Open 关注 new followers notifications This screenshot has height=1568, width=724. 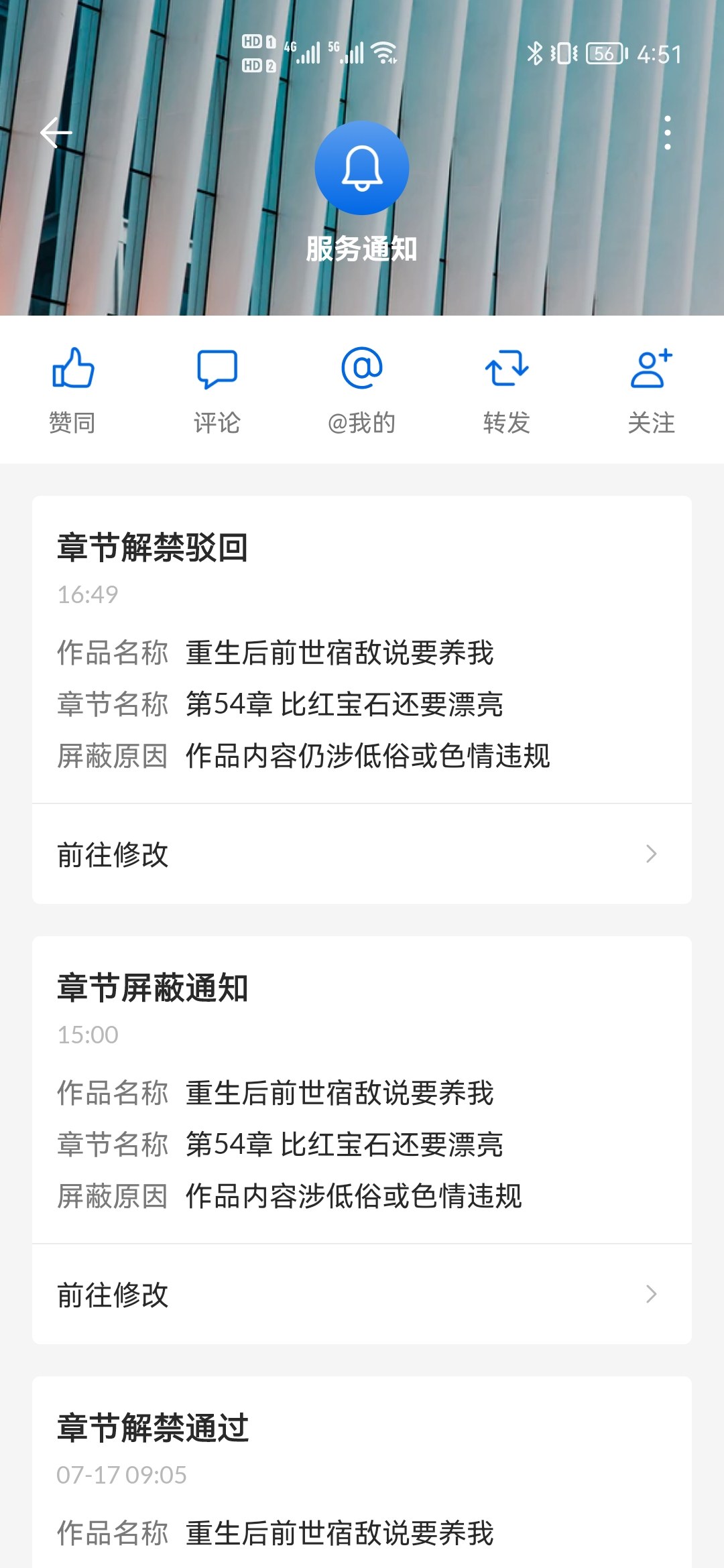(652, 391)
